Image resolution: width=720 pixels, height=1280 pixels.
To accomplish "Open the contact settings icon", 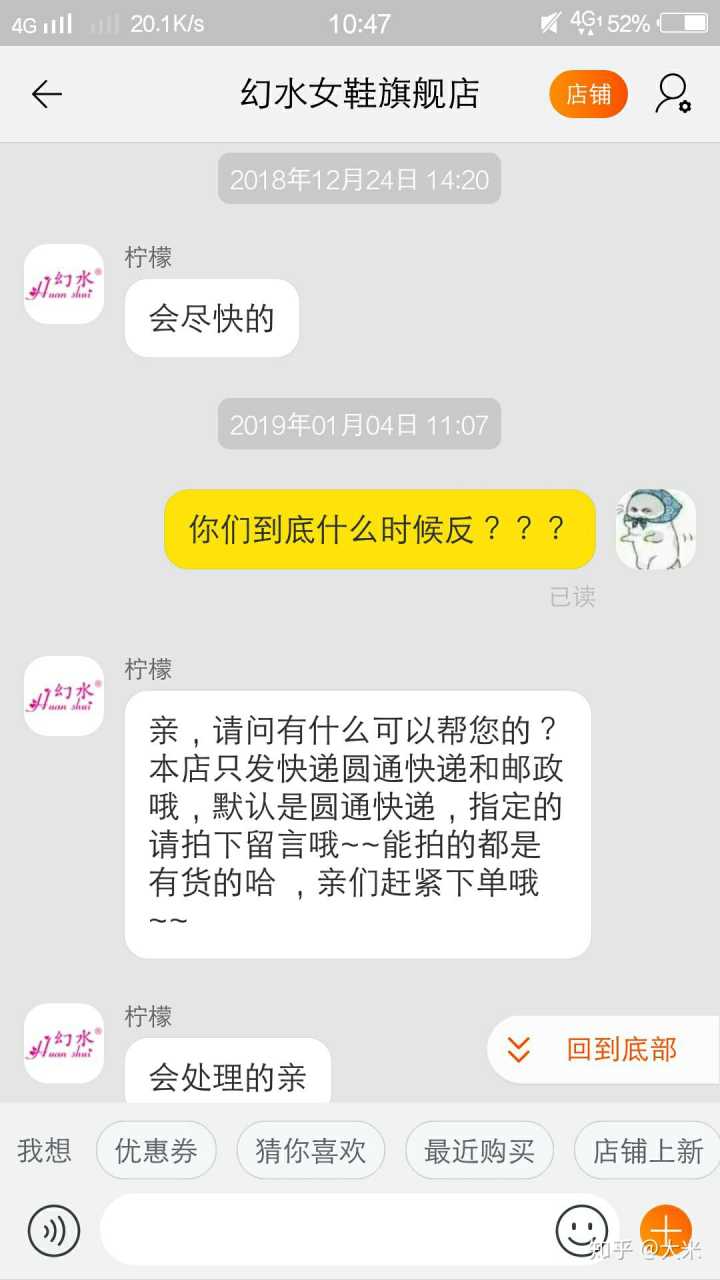I will (x=672, y=94).
